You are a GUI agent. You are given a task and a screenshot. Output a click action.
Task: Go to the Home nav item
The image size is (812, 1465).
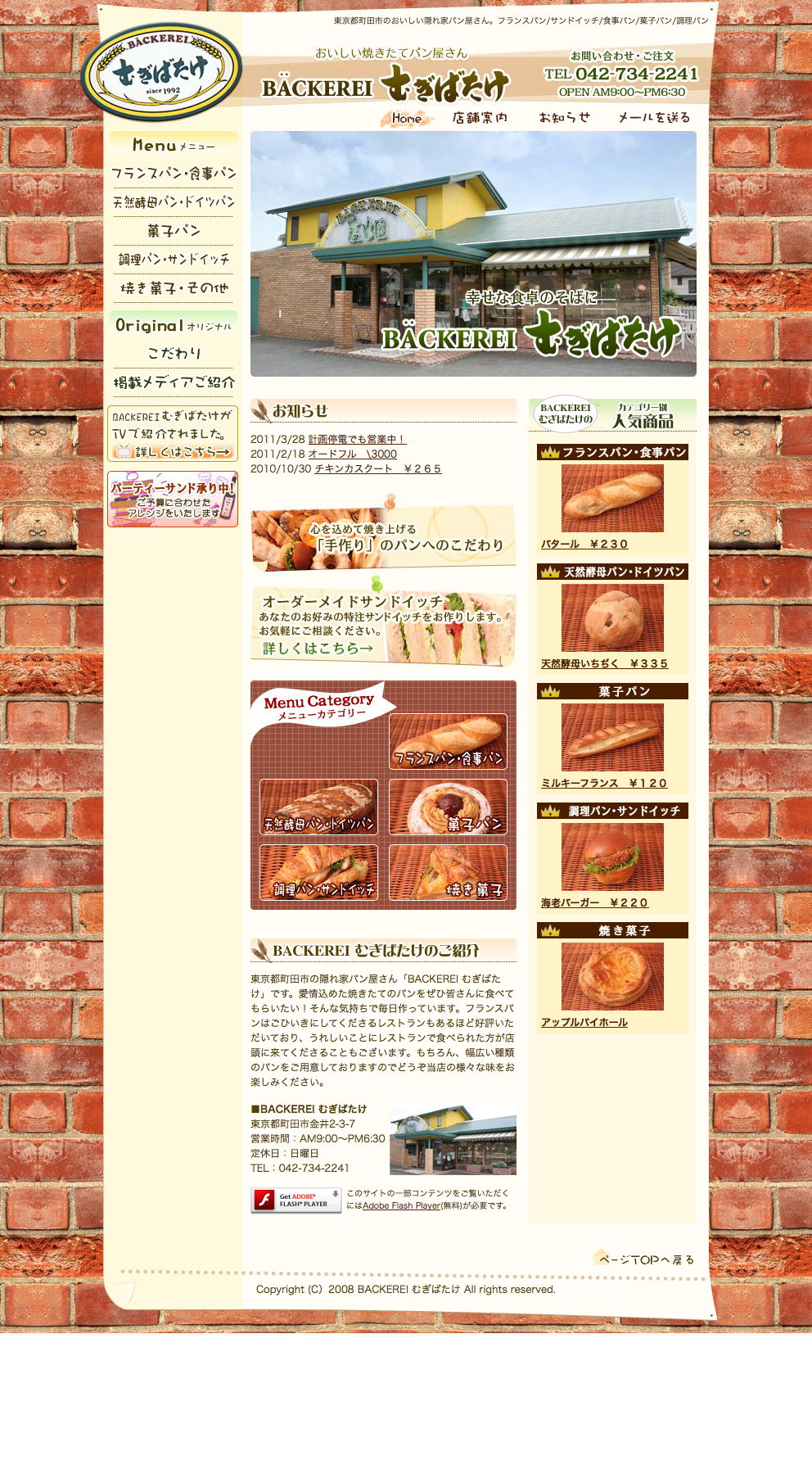(x=406, y=119)
